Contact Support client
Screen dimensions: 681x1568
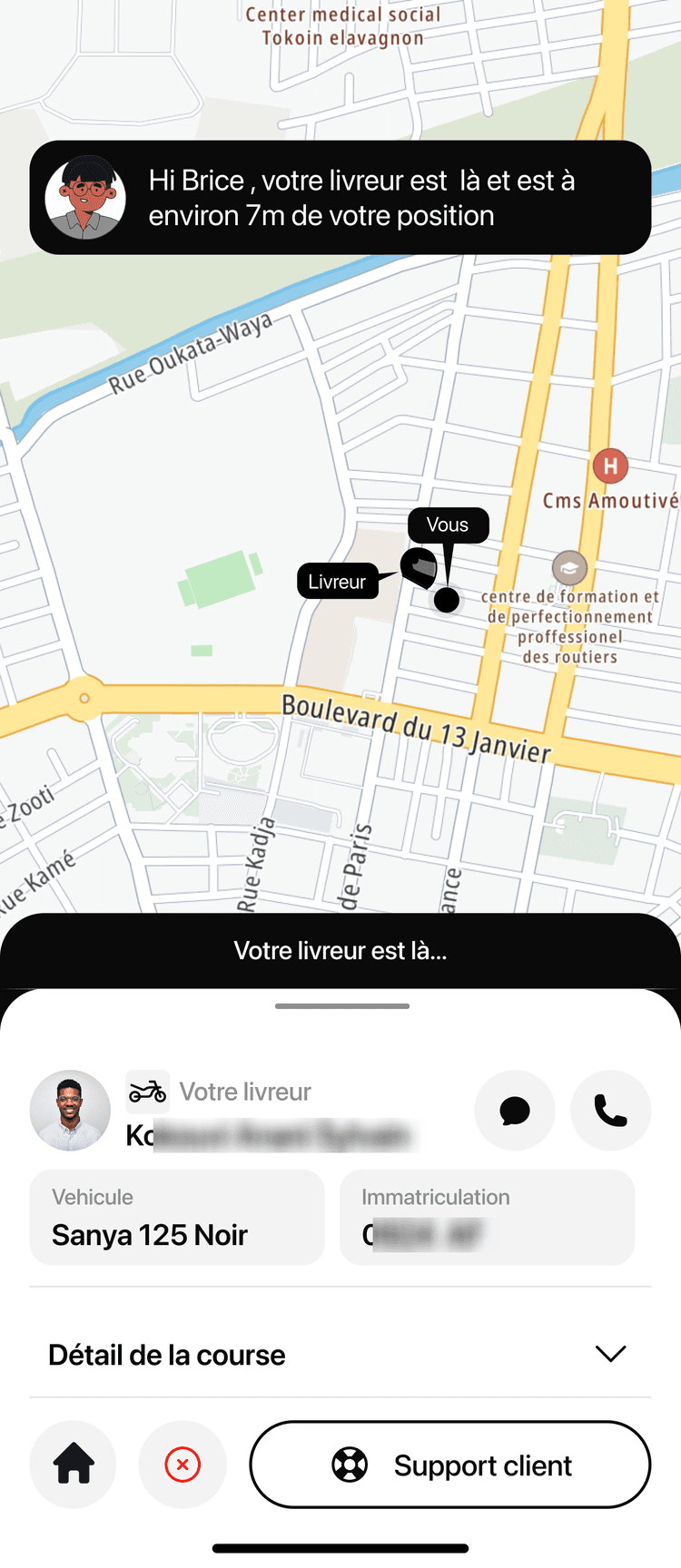pos(450,1464)
